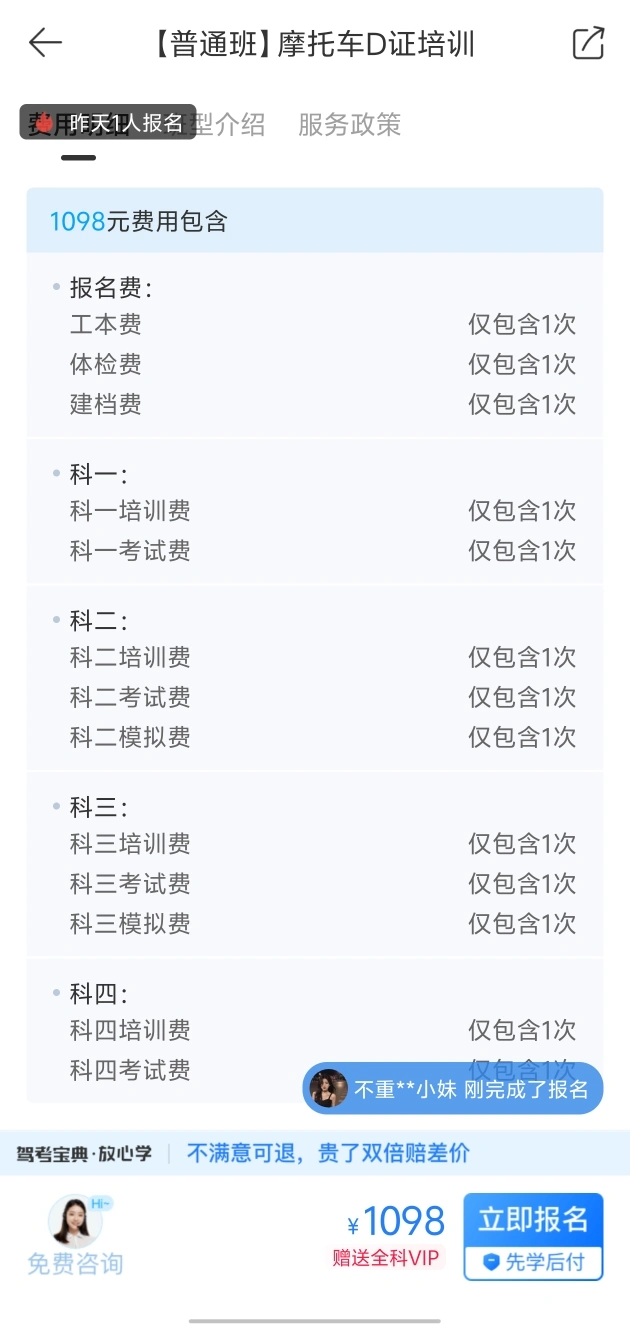Open 免费咨询 free consultation
The height and width of the screenshot is (1325, 630).
75,1236
